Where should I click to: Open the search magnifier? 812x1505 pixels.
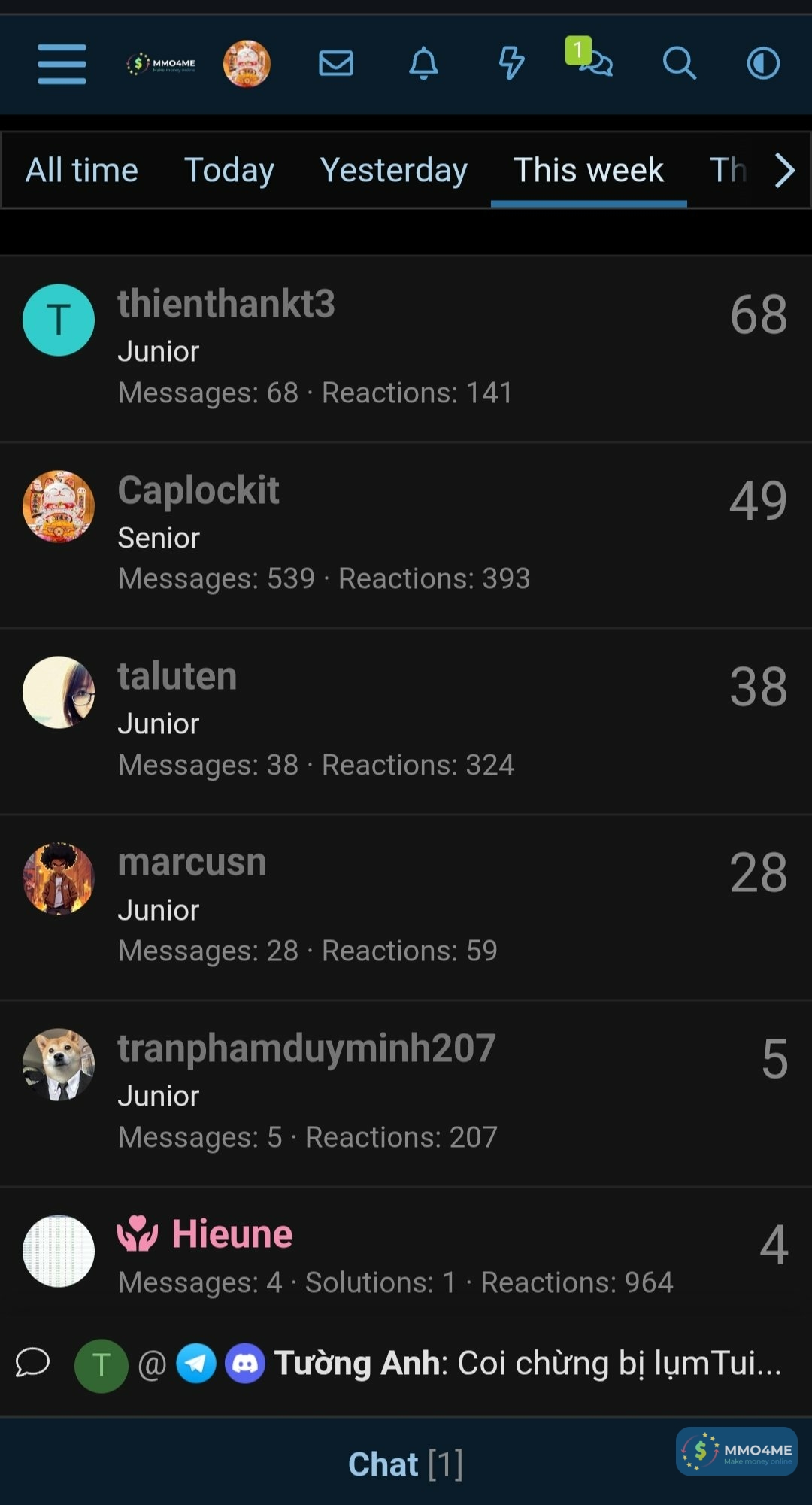pyautogui.click(x=679, y=64)
